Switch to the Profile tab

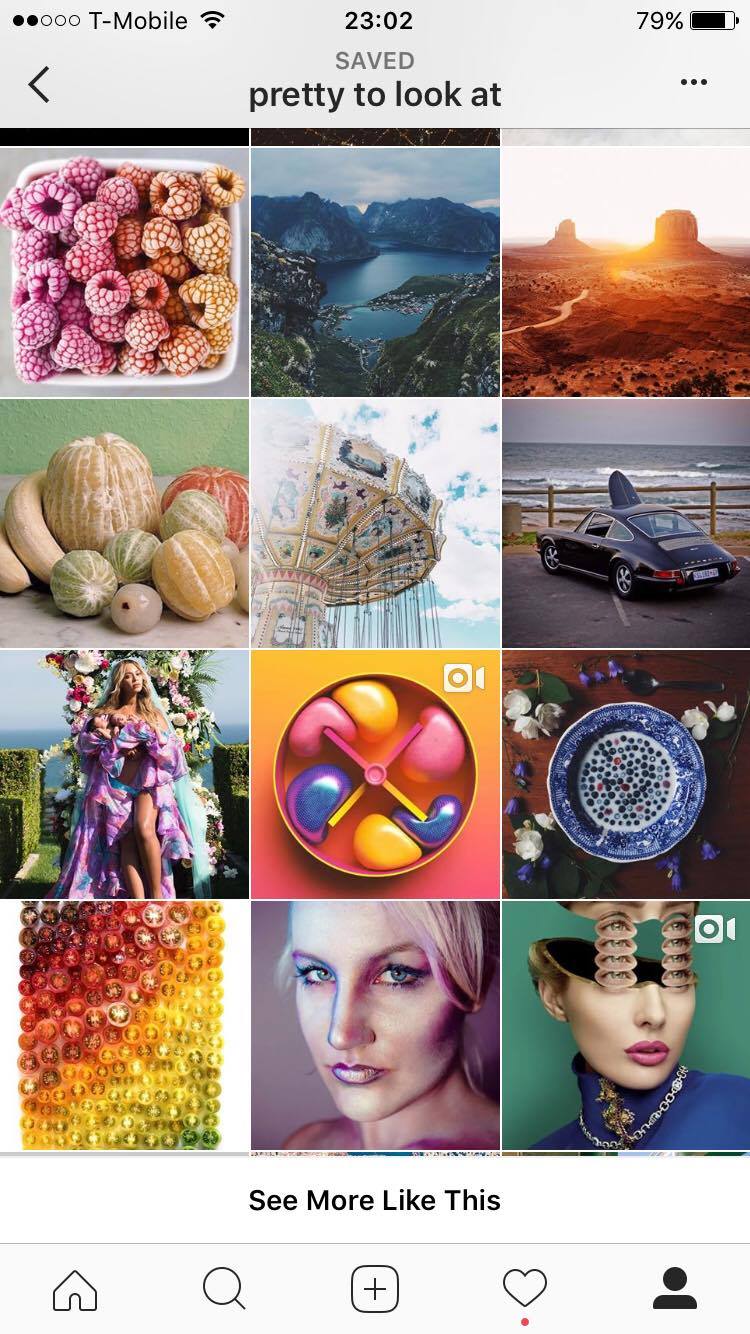coord(674,1289)
